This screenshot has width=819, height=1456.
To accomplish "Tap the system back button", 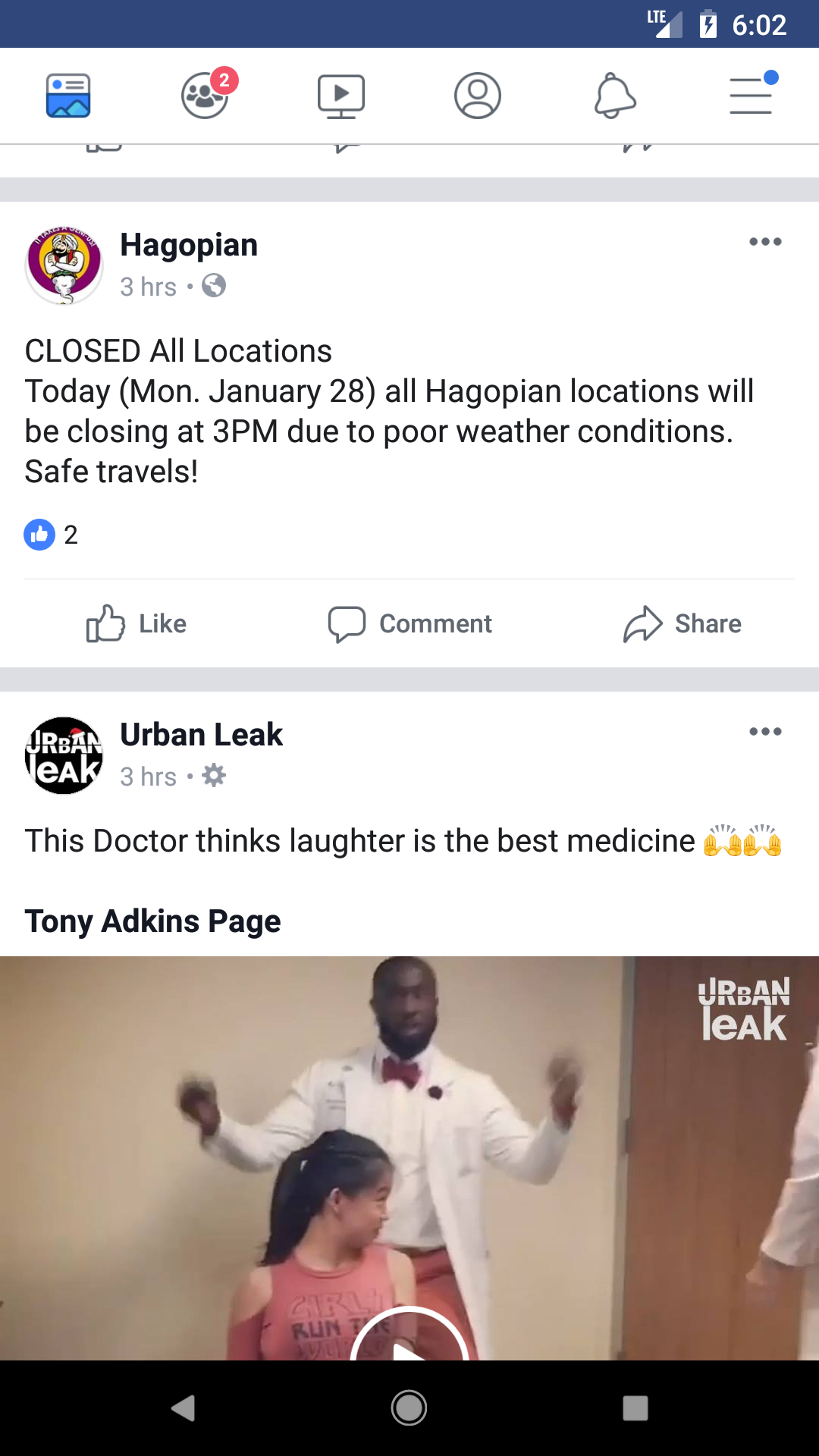I will click(x=183, y=1408).
